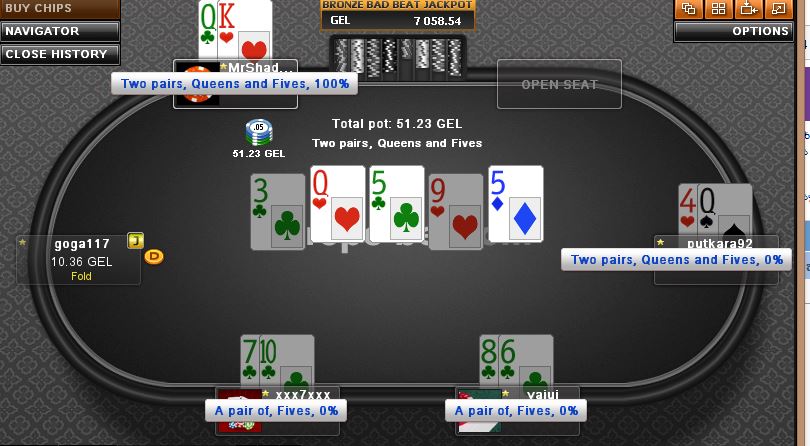Select CLOSE HISTORY

(x=58, y=54)
